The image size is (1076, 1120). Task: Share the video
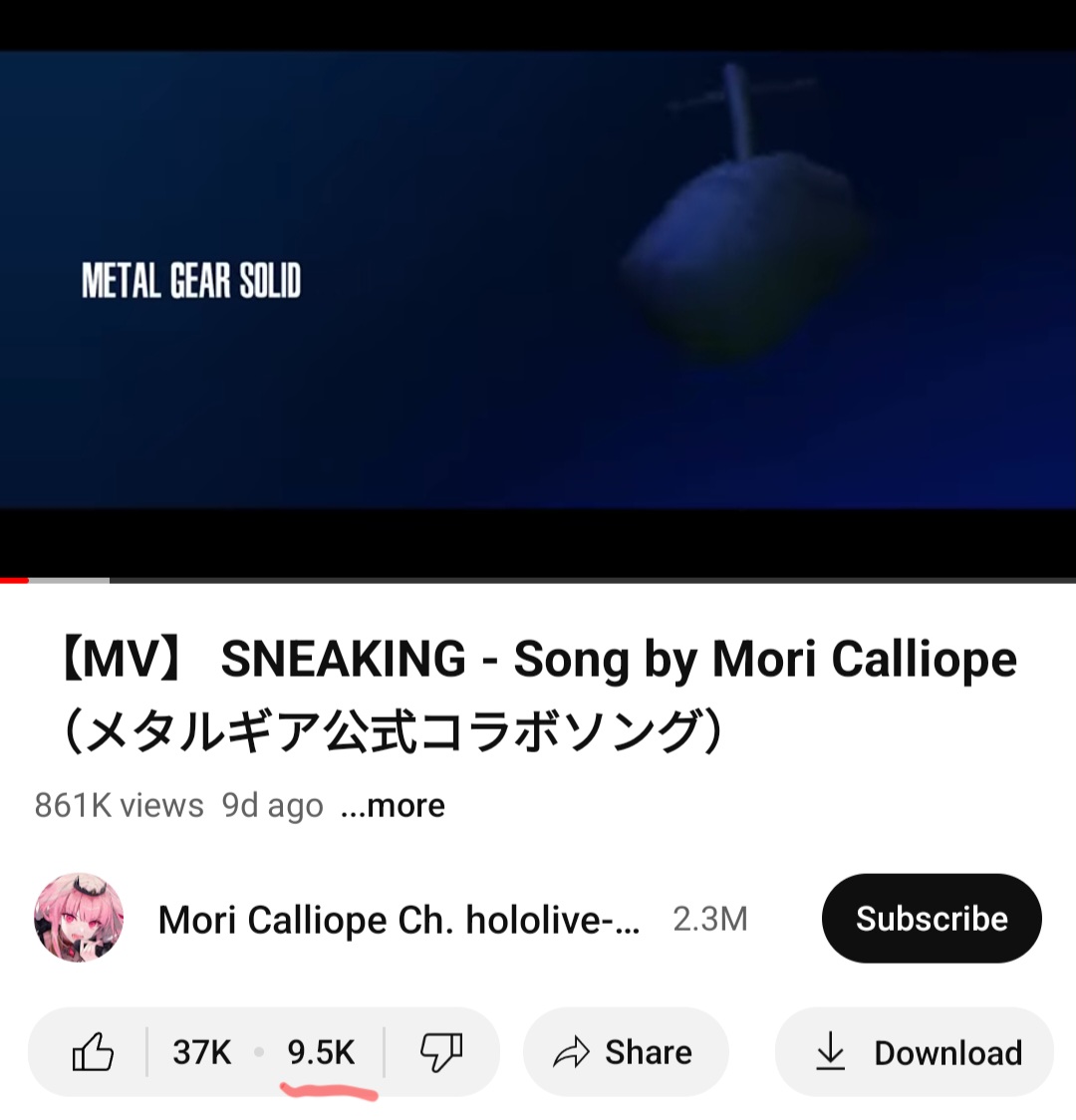625,1052
